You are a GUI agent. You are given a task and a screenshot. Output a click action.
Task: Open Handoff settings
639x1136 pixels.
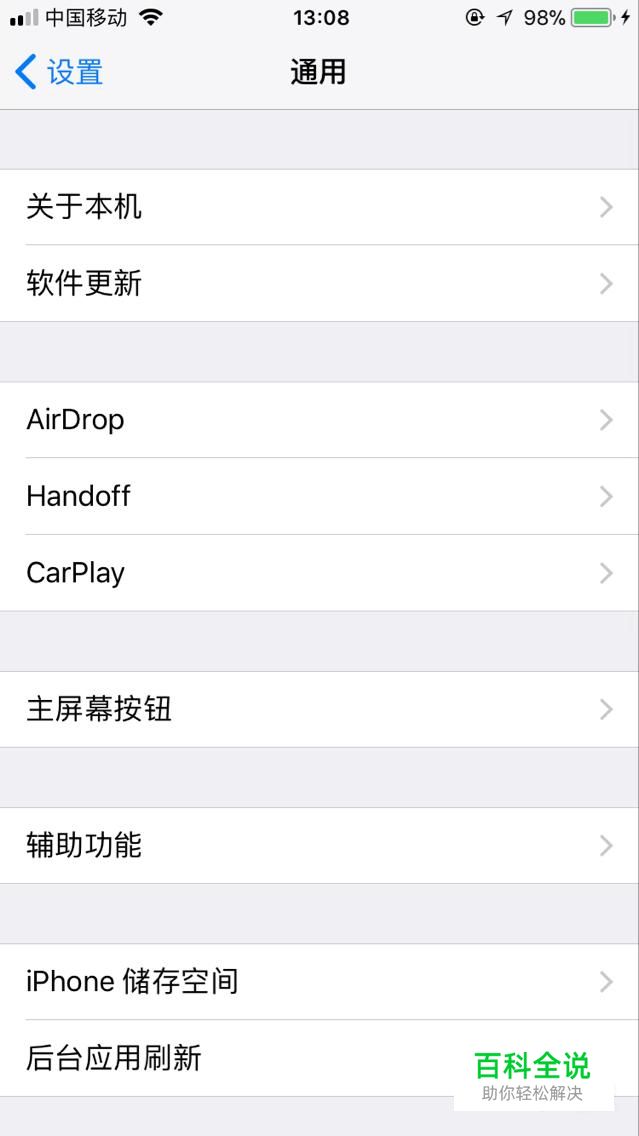320,496
